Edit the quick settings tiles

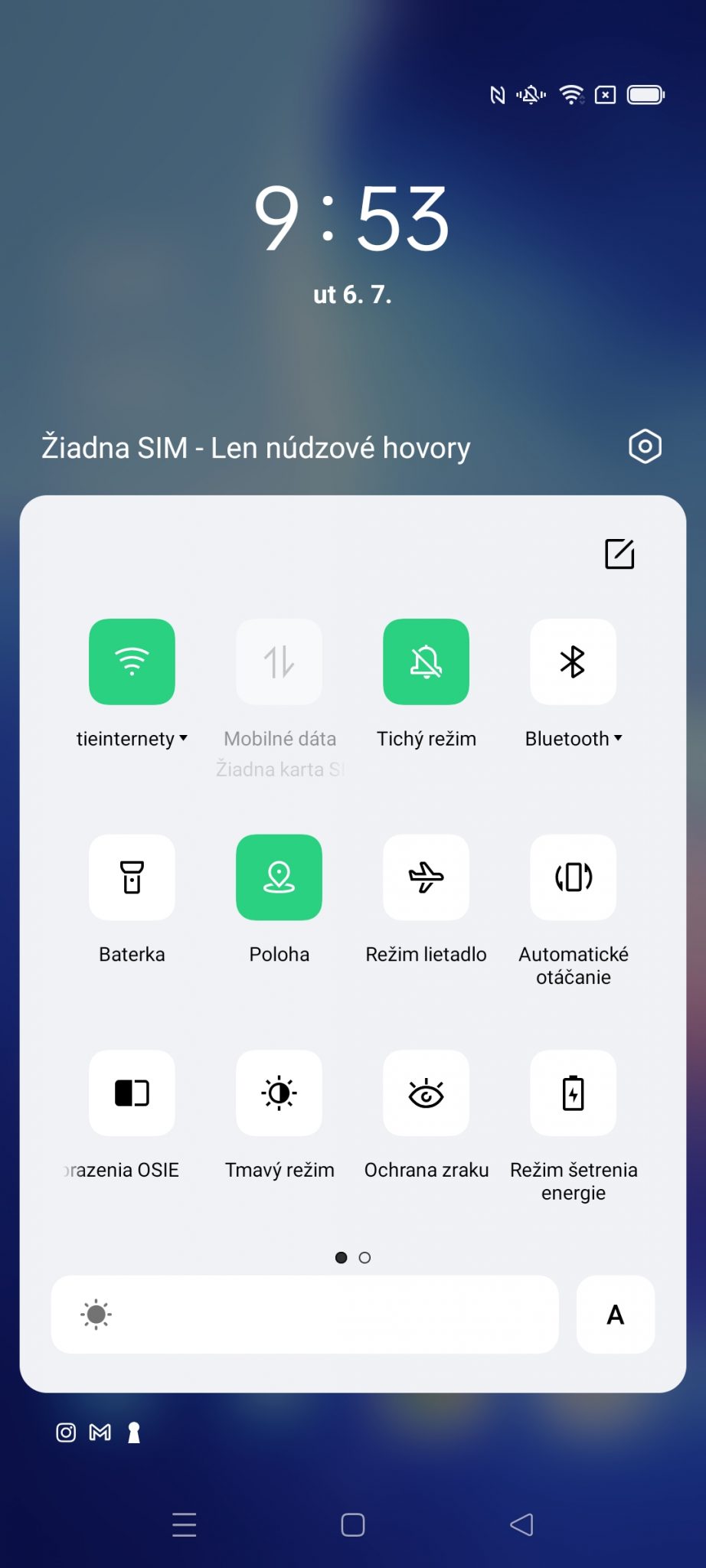(619, 554)
